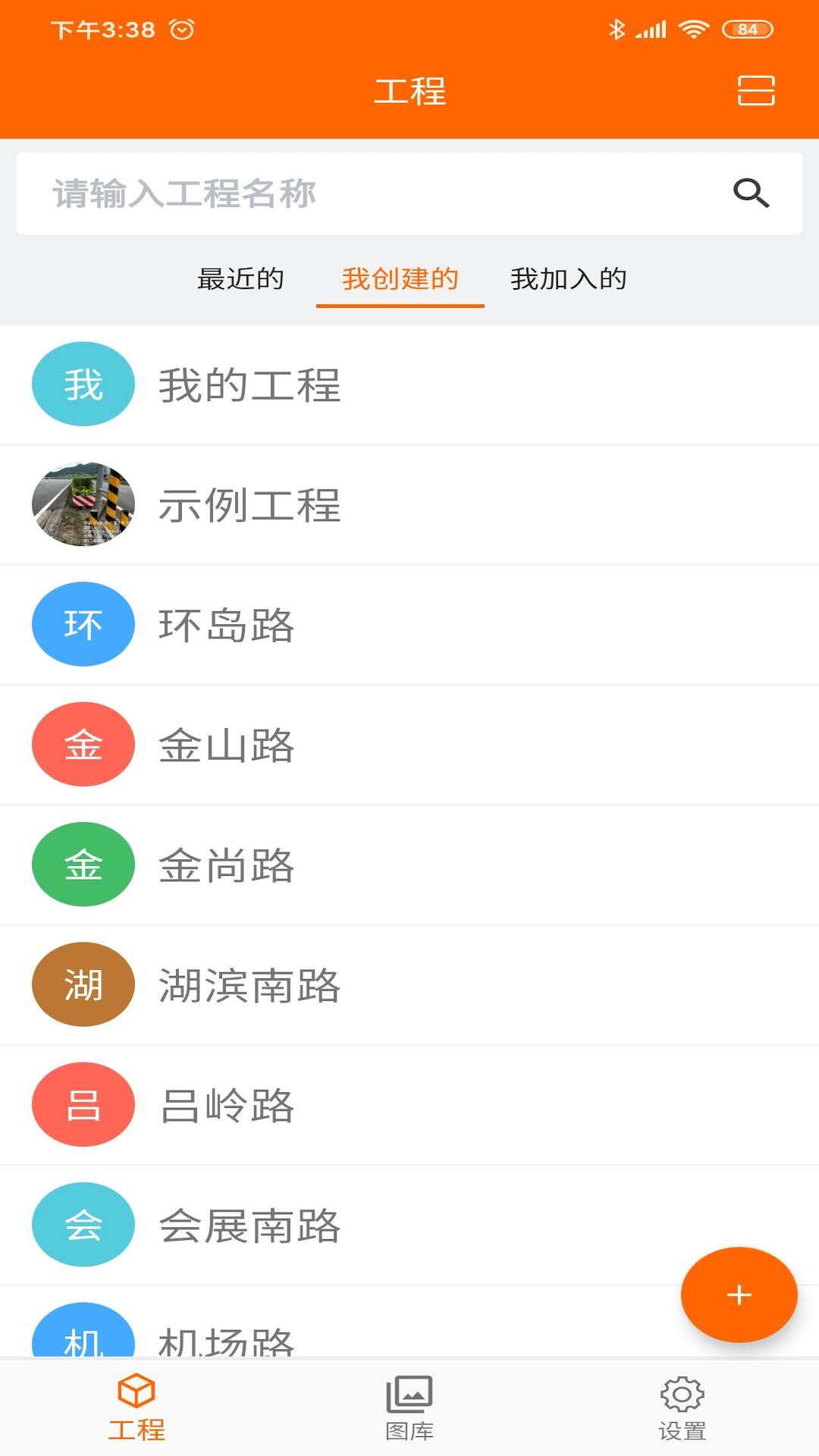This screenshot has width=819, height=1456.
Task: Tap the search magnifier icon
Action: click(x=750, y=193)
